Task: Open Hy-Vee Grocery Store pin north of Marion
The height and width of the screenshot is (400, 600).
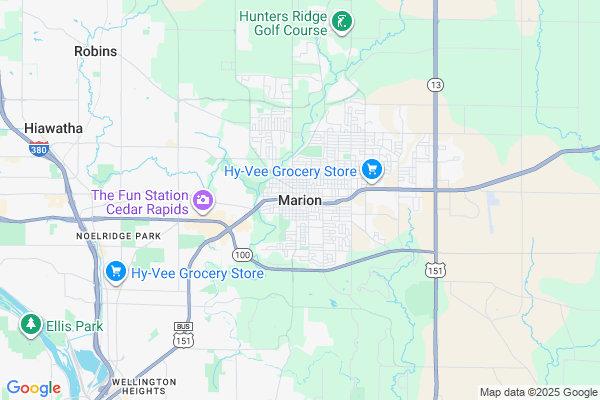Action: point(372,170)
